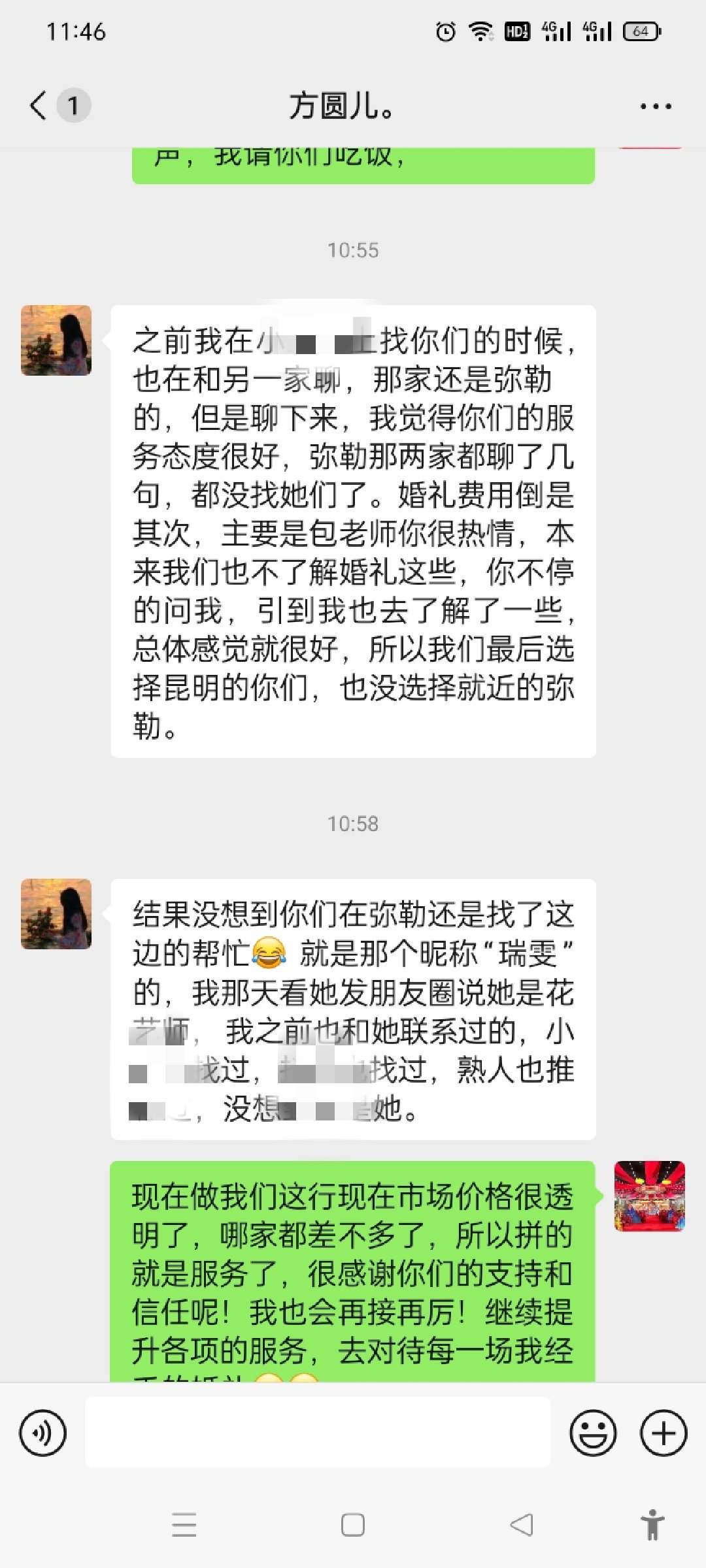This screenshot has height=1568, width=706.
Task: Tap system home button
Action: pos(353,1525)
